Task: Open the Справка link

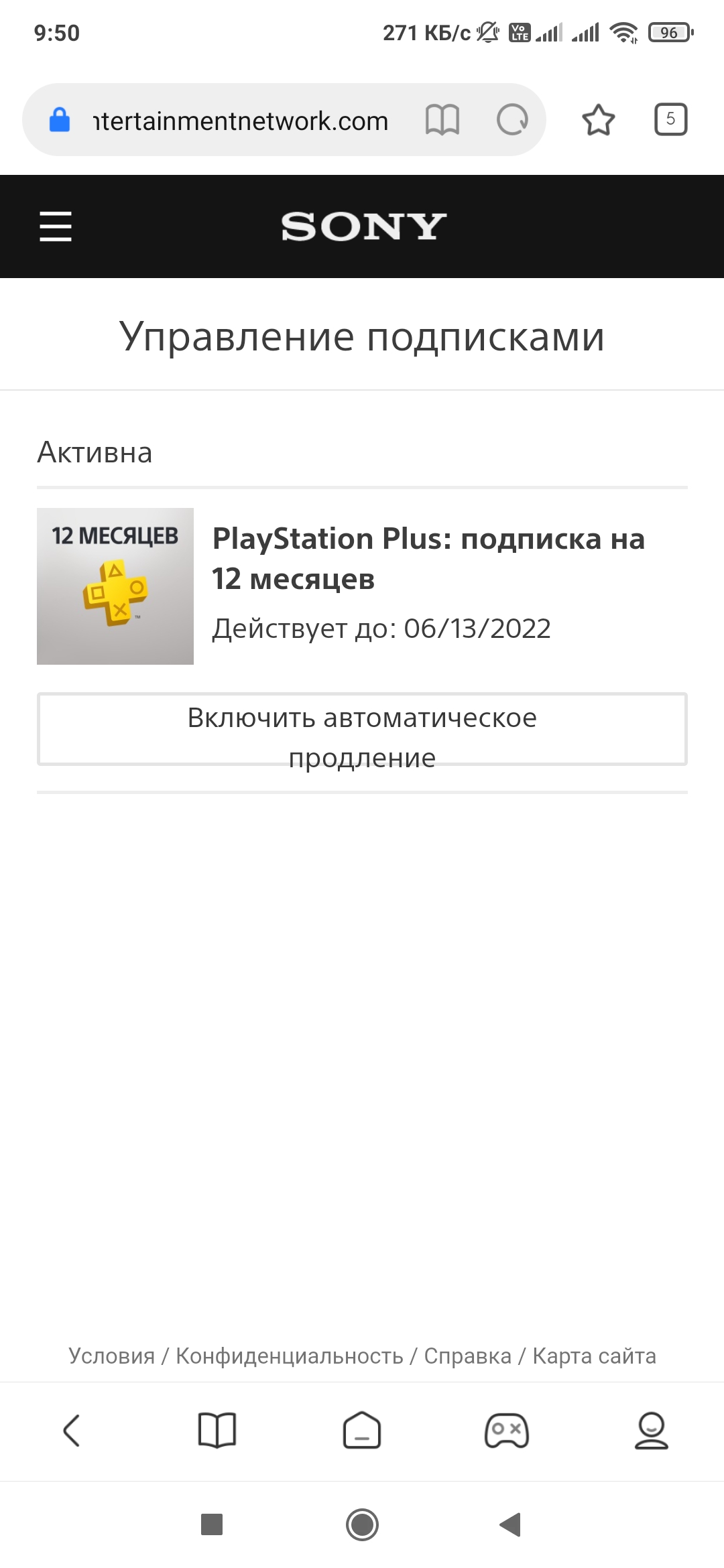Action: pos(468,1356)
